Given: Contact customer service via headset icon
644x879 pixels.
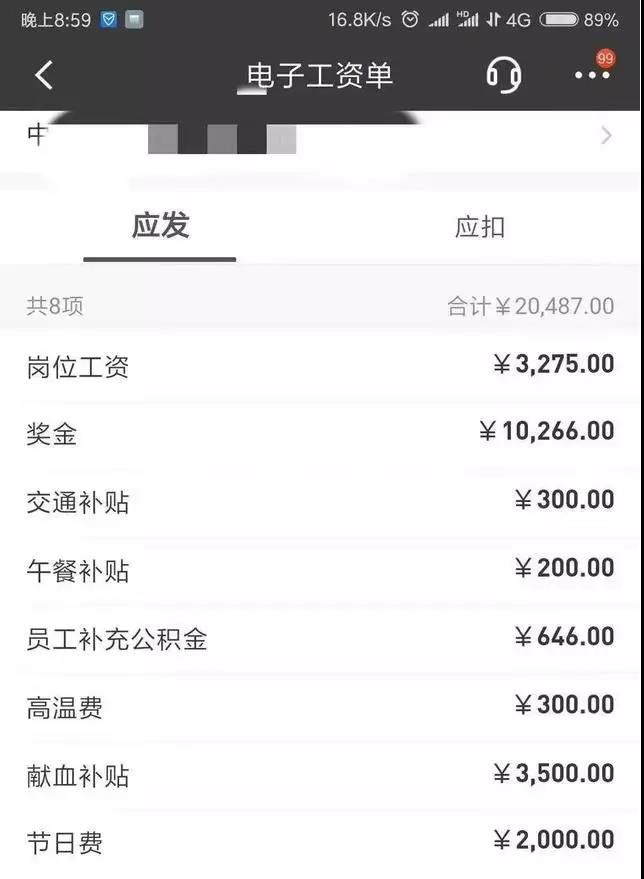Looking at the screenshot, I should (503, 75).
